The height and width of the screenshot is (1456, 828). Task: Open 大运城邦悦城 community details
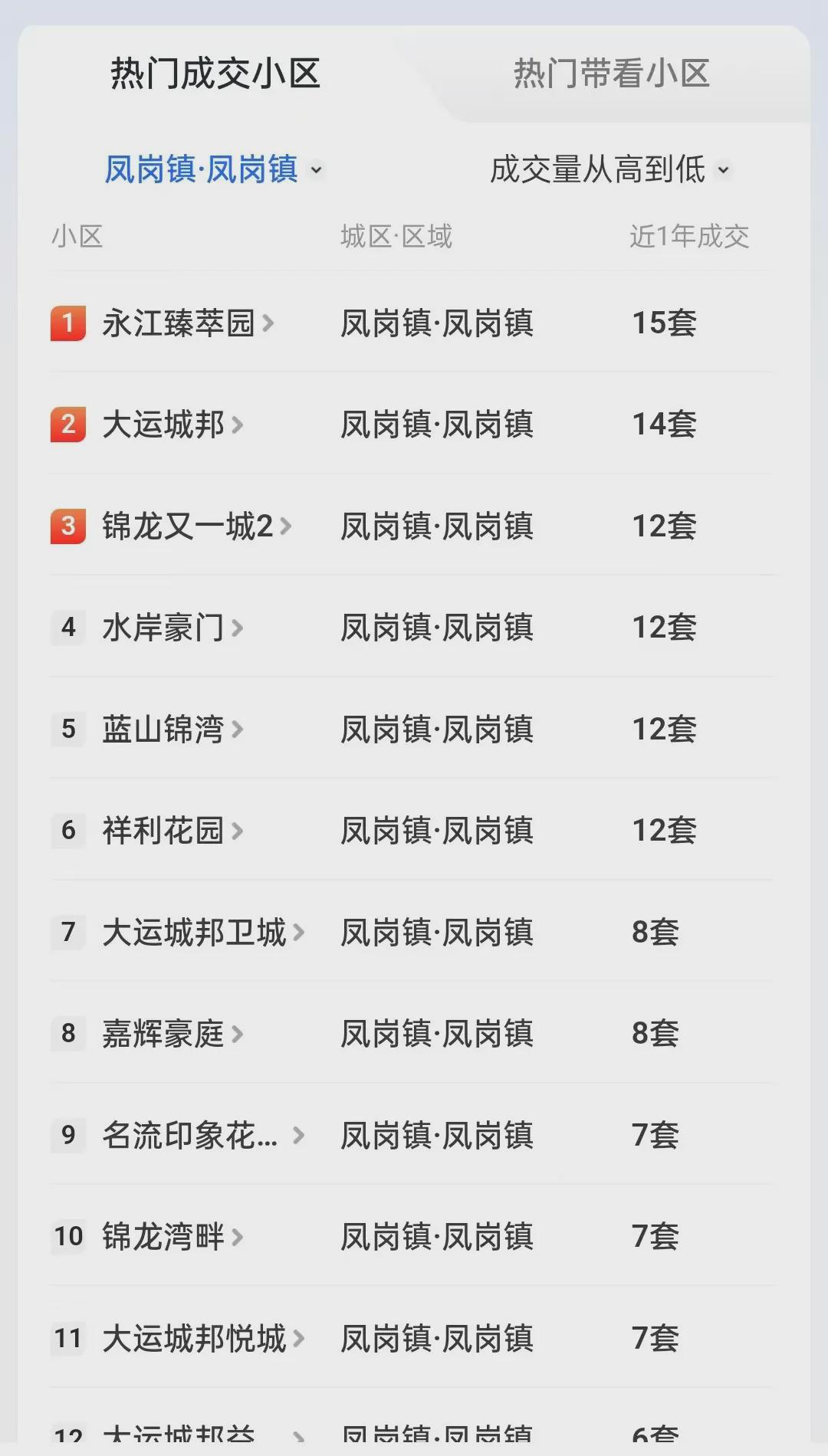(202, 1339)
